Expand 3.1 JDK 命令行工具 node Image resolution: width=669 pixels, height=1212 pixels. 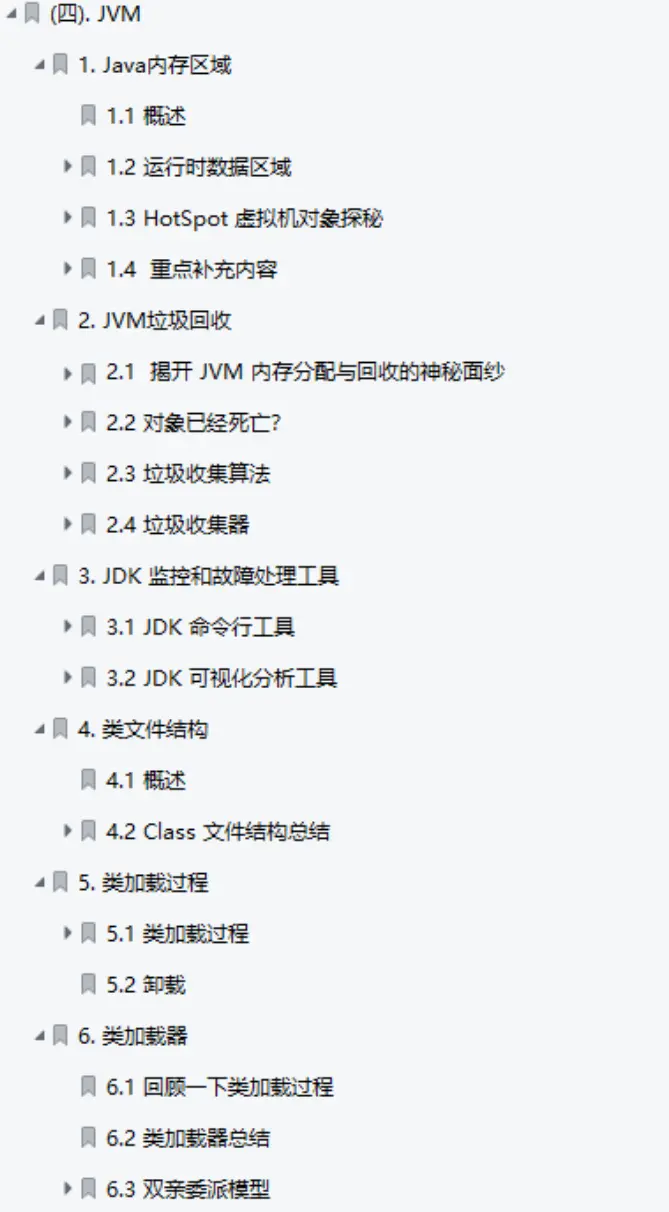point(68,626)
